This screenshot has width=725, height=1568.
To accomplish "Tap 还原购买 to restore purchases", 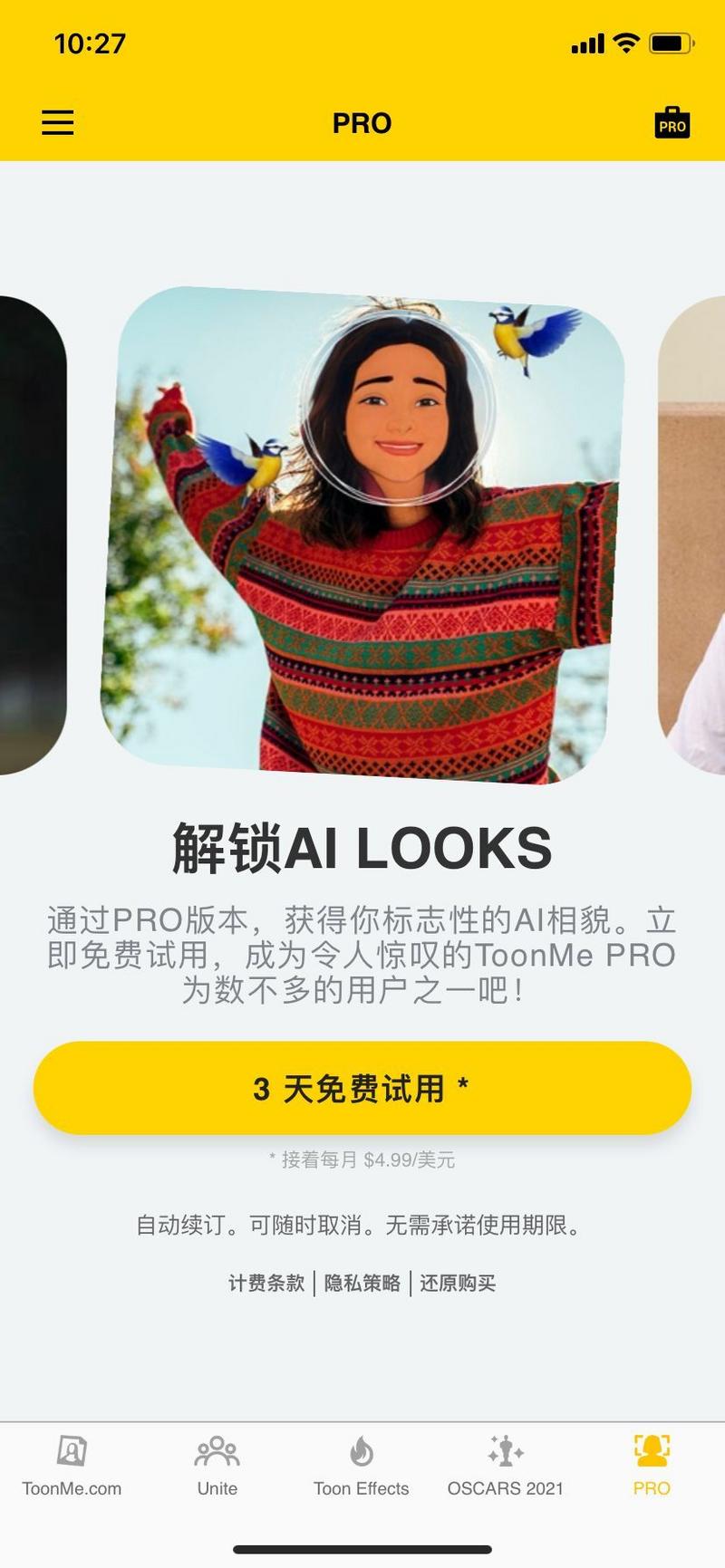I will [x=458, y=1283].
